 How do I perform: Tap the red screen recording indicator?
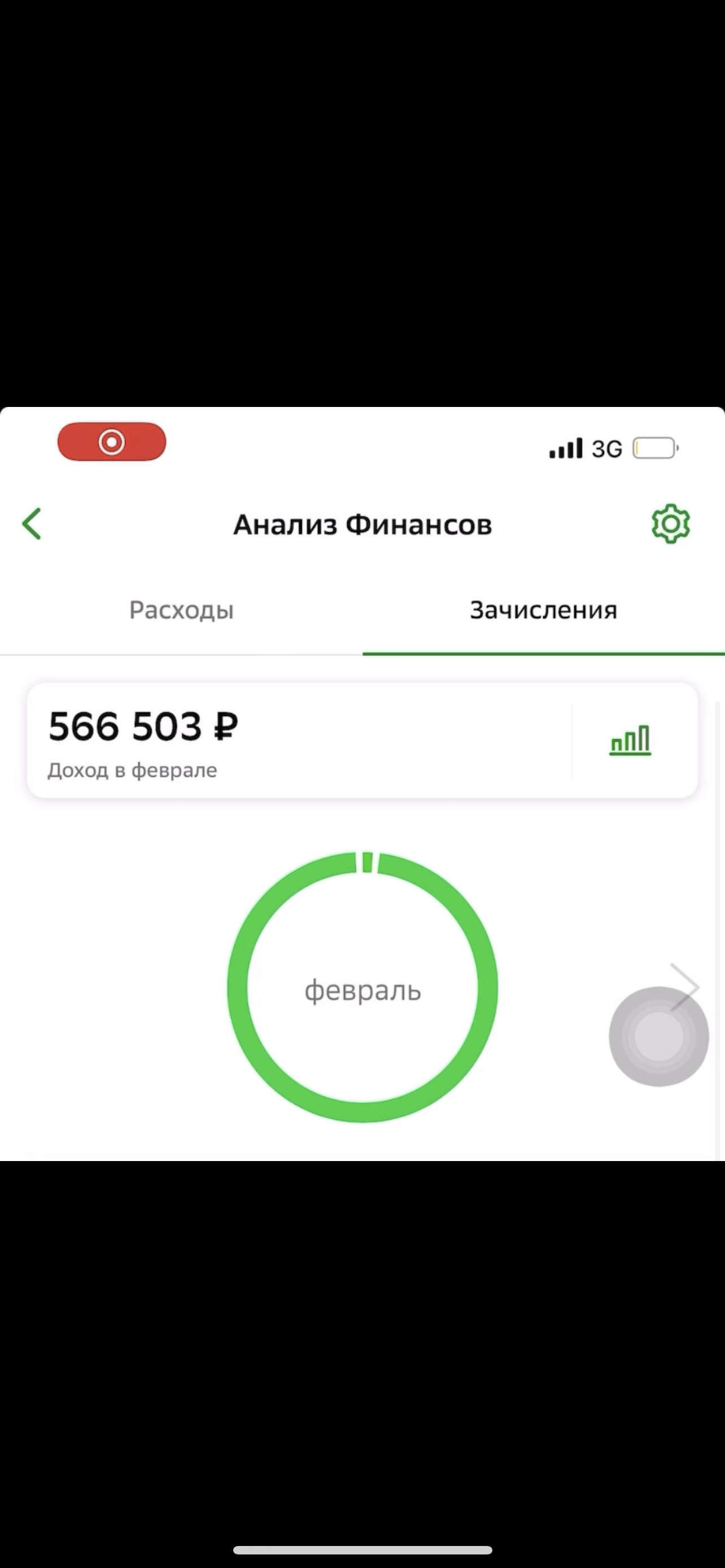(x=112, y=442)
